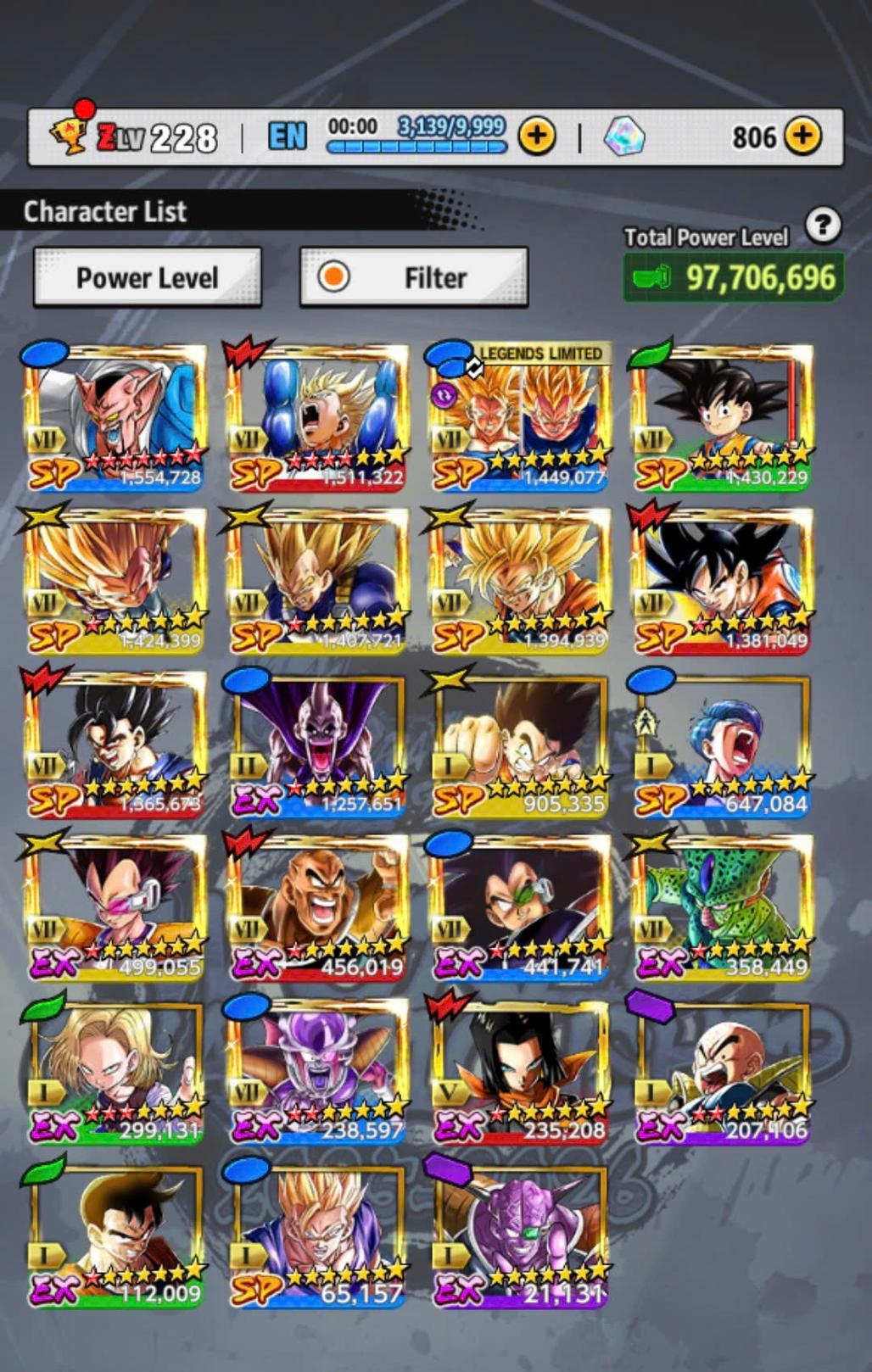View the character with power 905,335
872x1372 pixels.
point(519,745)
